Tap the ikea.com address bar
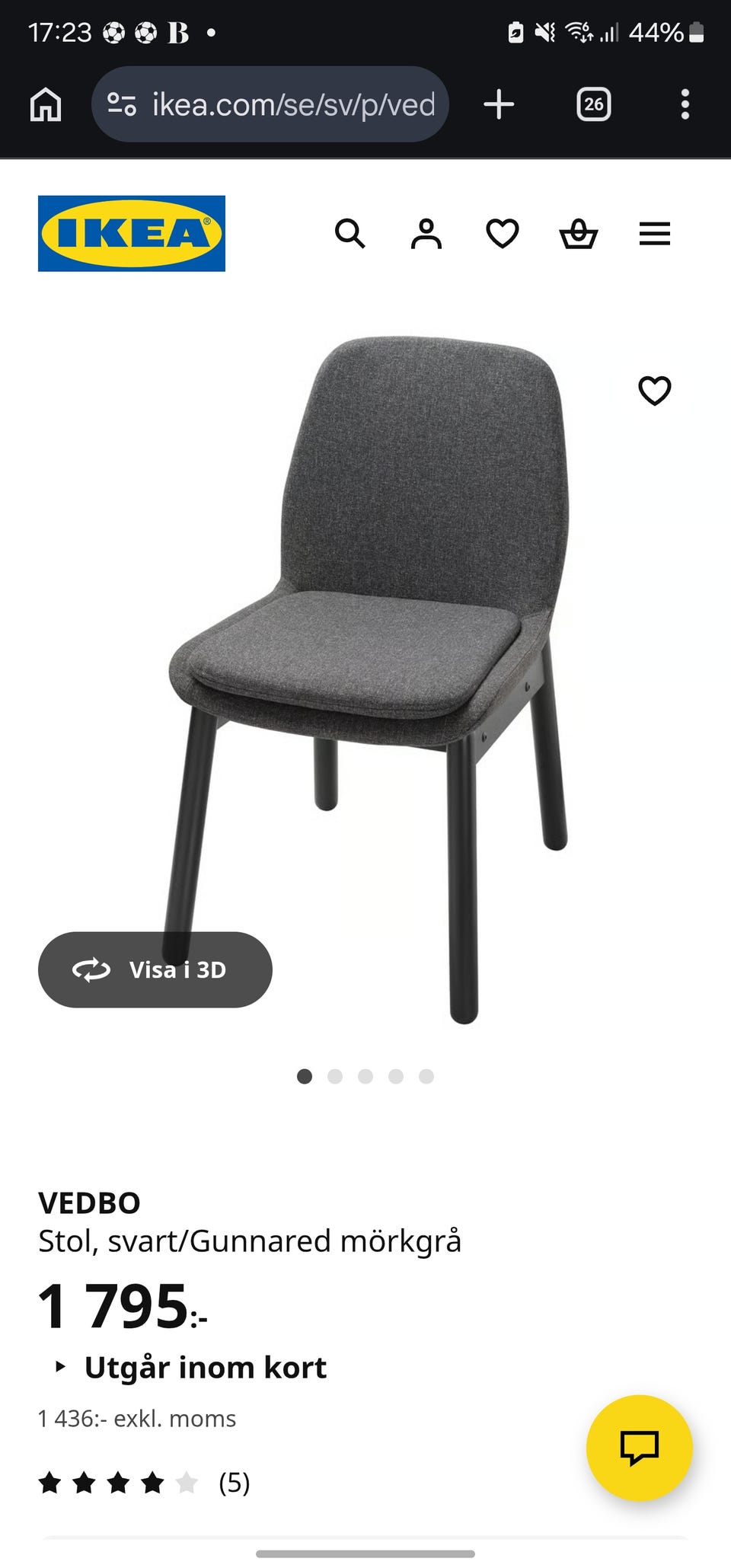 pyautogui.click(x=270, y=104)
